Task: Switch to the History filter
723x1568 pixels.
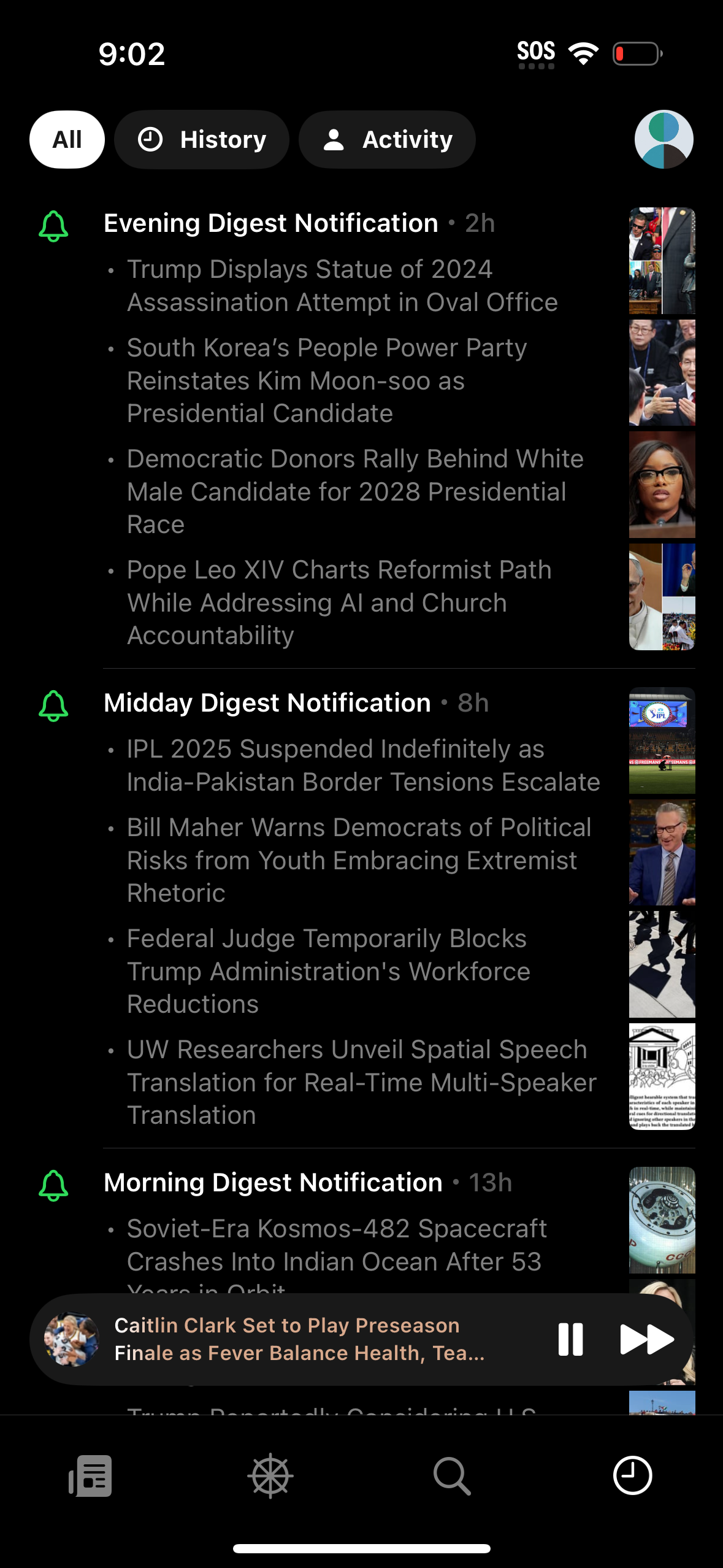Action: pos(202,140)
